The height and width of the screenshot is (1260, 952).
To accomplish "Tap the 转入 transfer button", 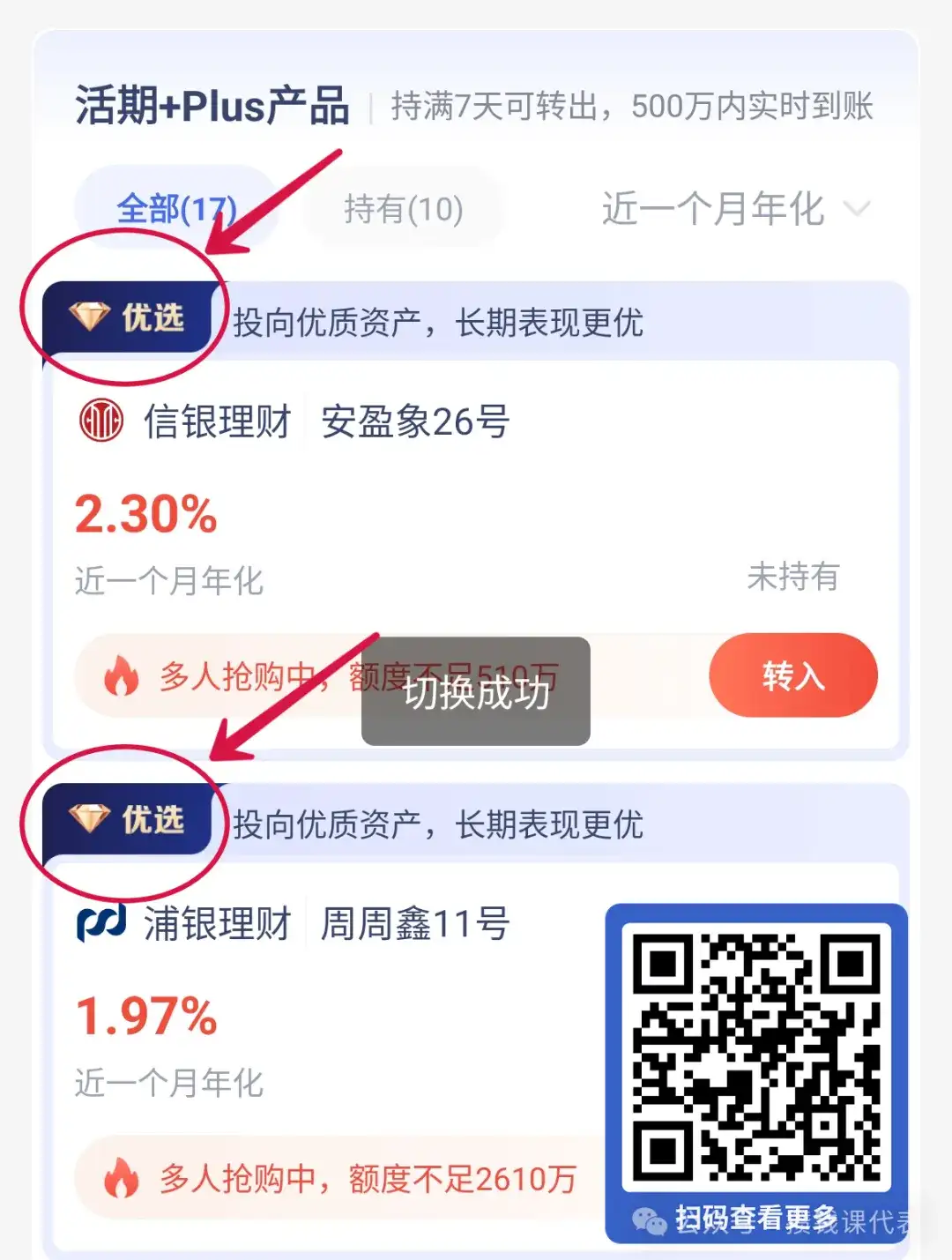I will click(x=792, y=675).
